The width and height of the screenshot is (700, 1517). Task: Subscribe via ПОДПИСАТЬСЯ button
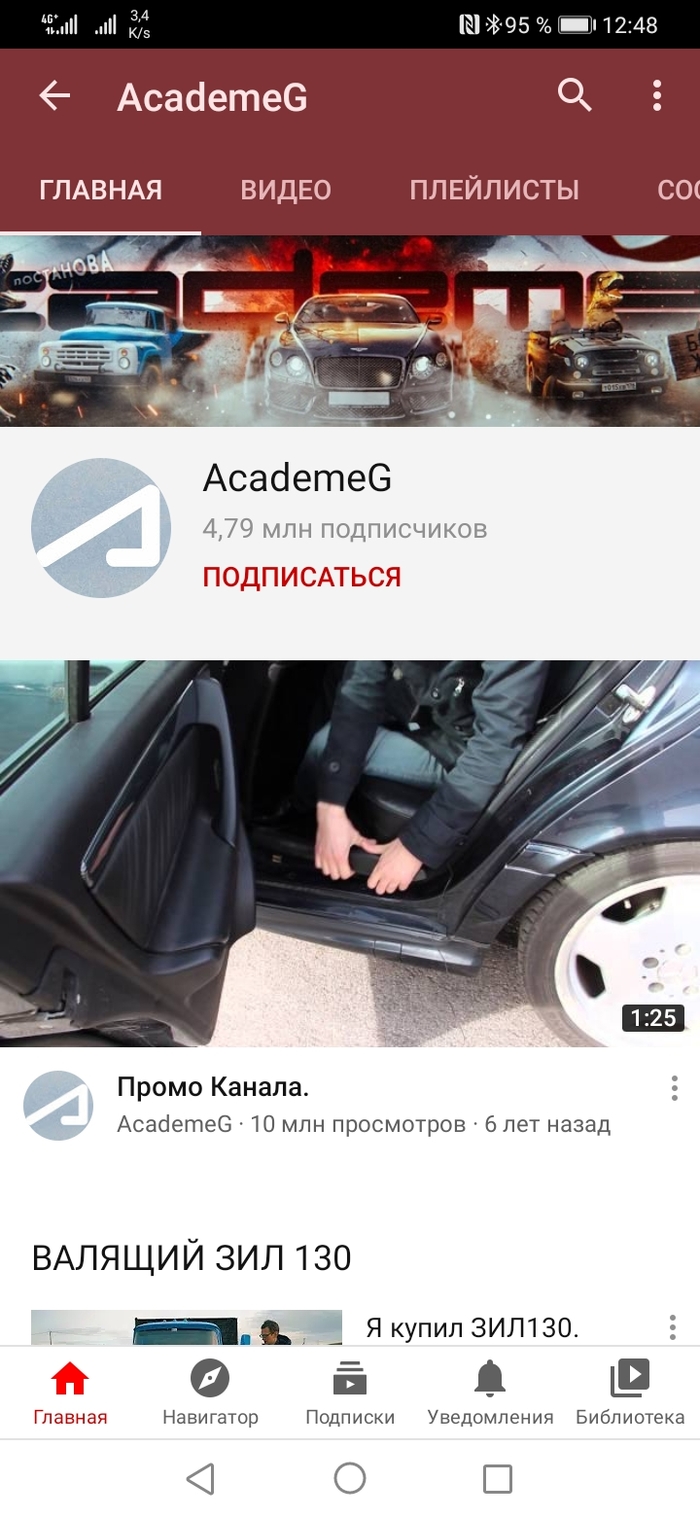tap(302, 577)
